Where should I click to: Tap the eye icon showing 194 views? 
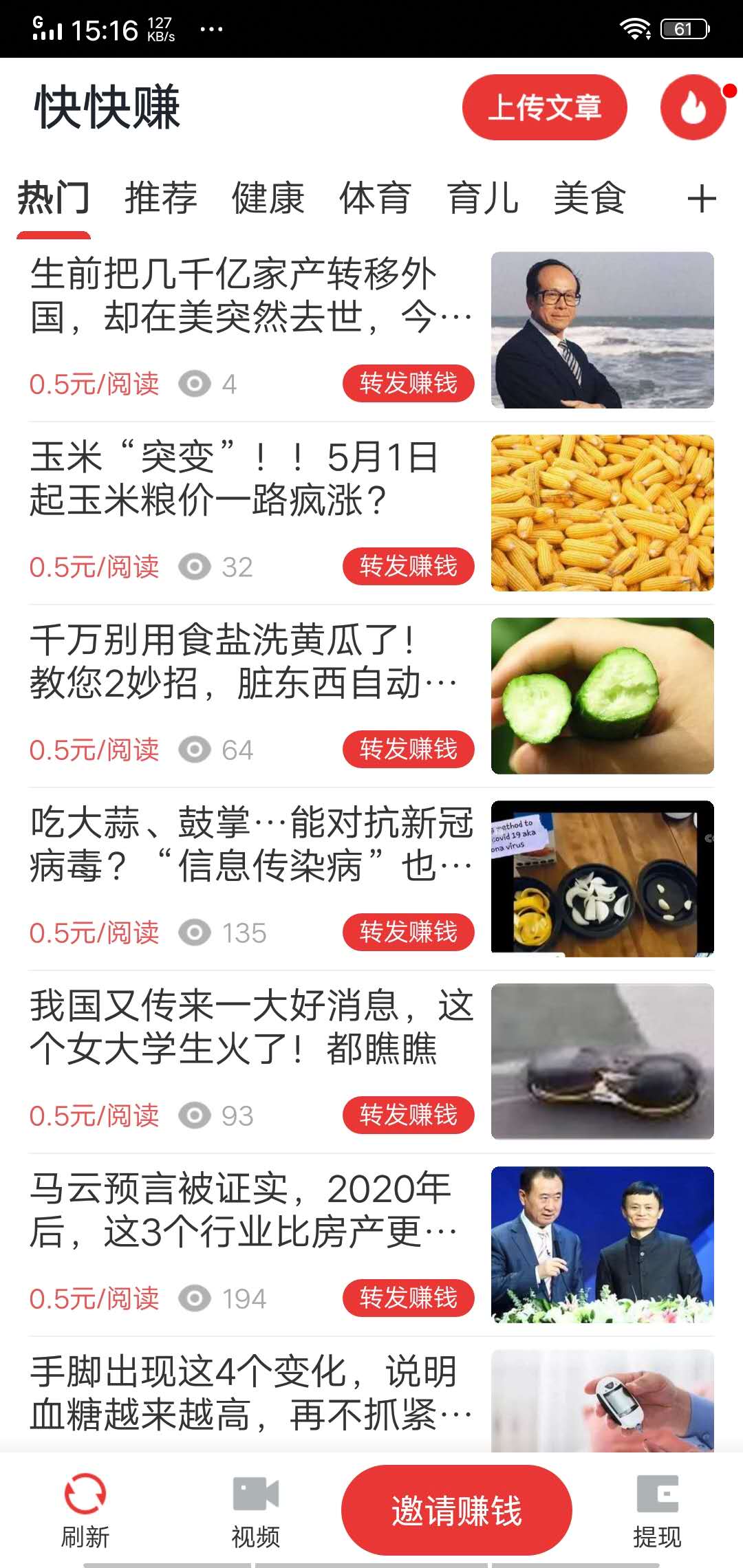coord(195,1298)
